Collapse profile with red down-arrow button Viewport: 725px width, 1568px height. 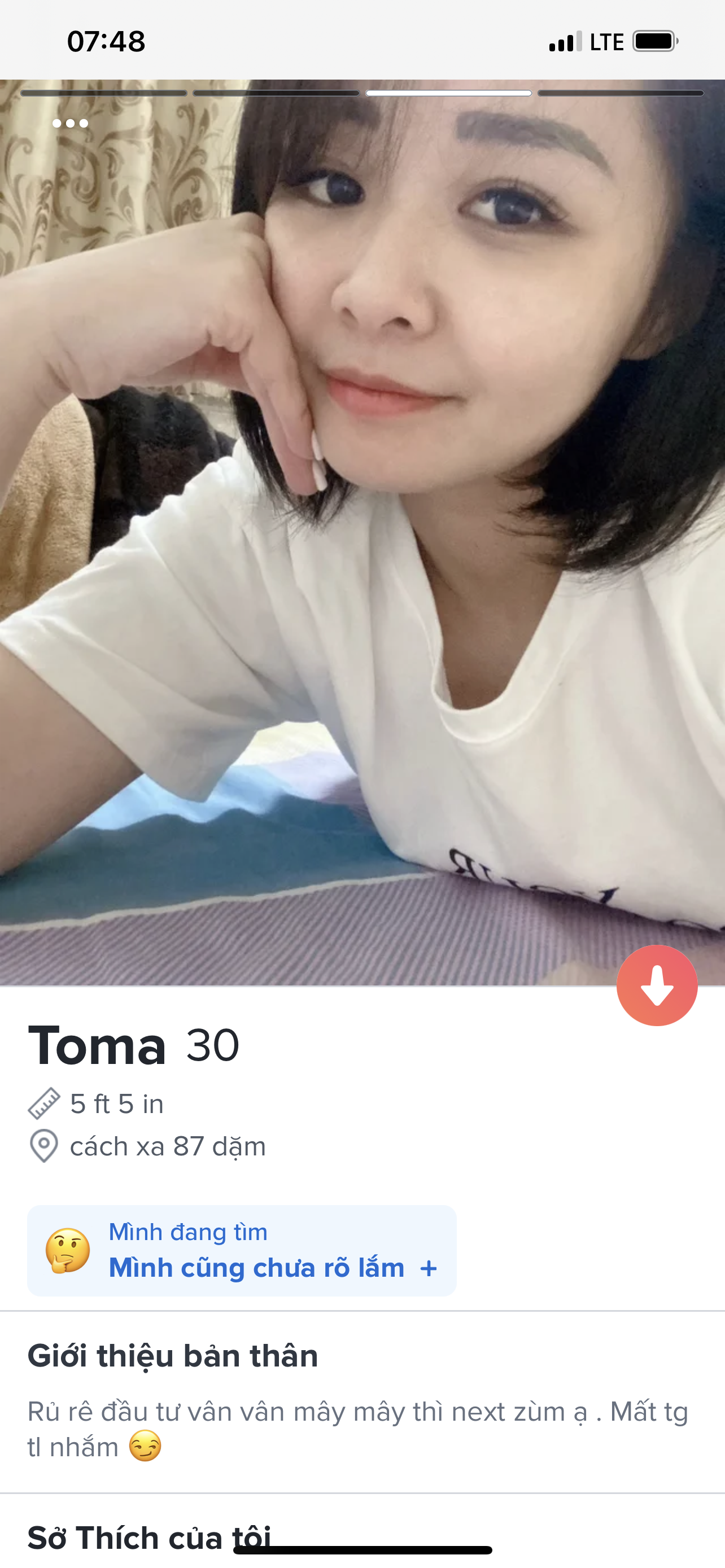656,986
